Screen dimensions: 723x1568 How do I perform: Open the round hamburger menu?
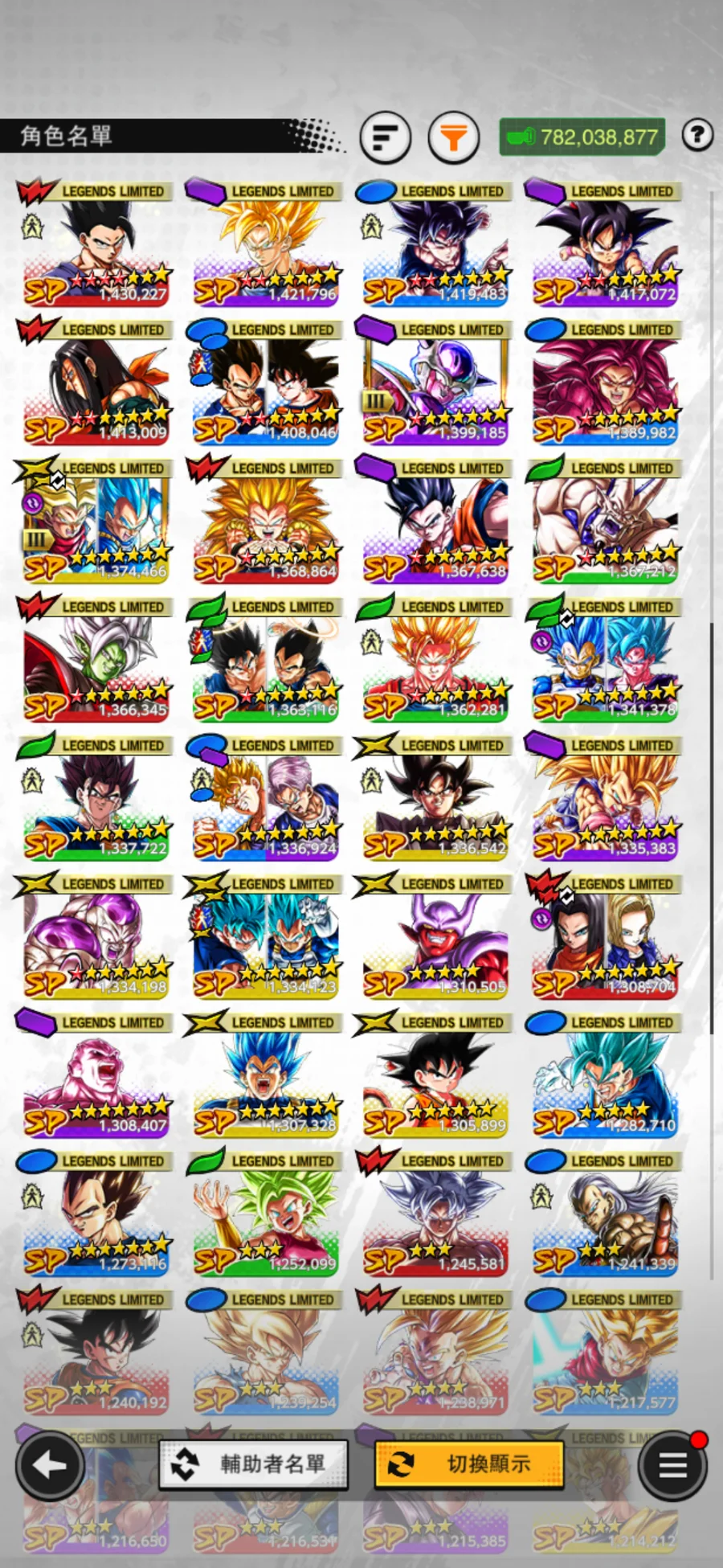(x=672, y=1465)
